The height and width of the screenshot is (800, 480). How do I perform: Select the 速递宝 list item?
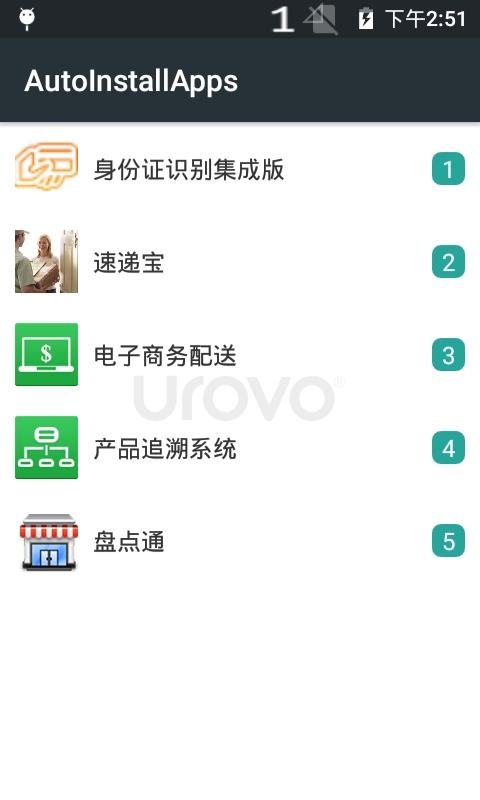pyautogui.click(x=240, y=262)
